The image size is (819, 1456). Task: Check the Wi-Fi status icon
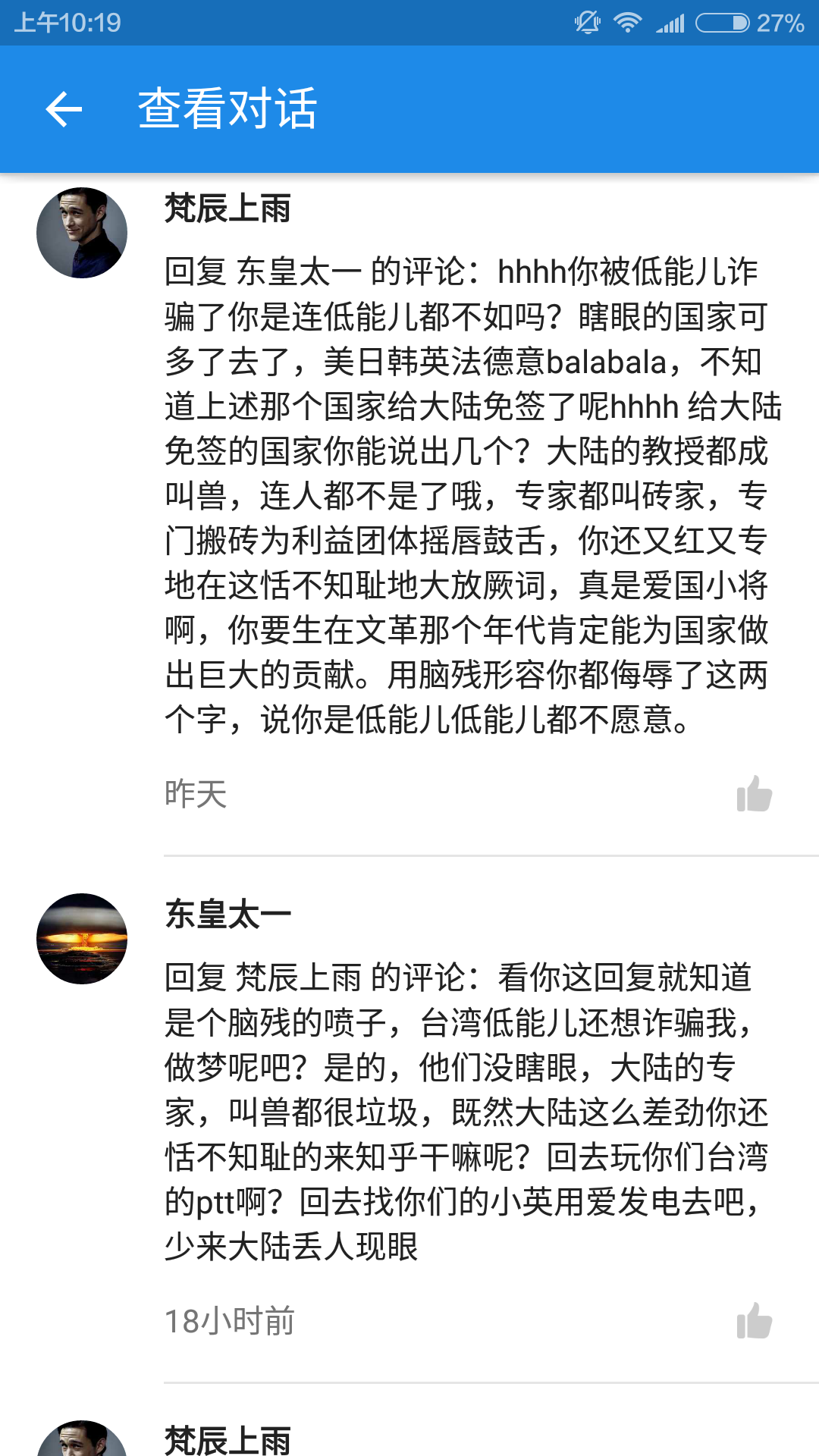629,22
